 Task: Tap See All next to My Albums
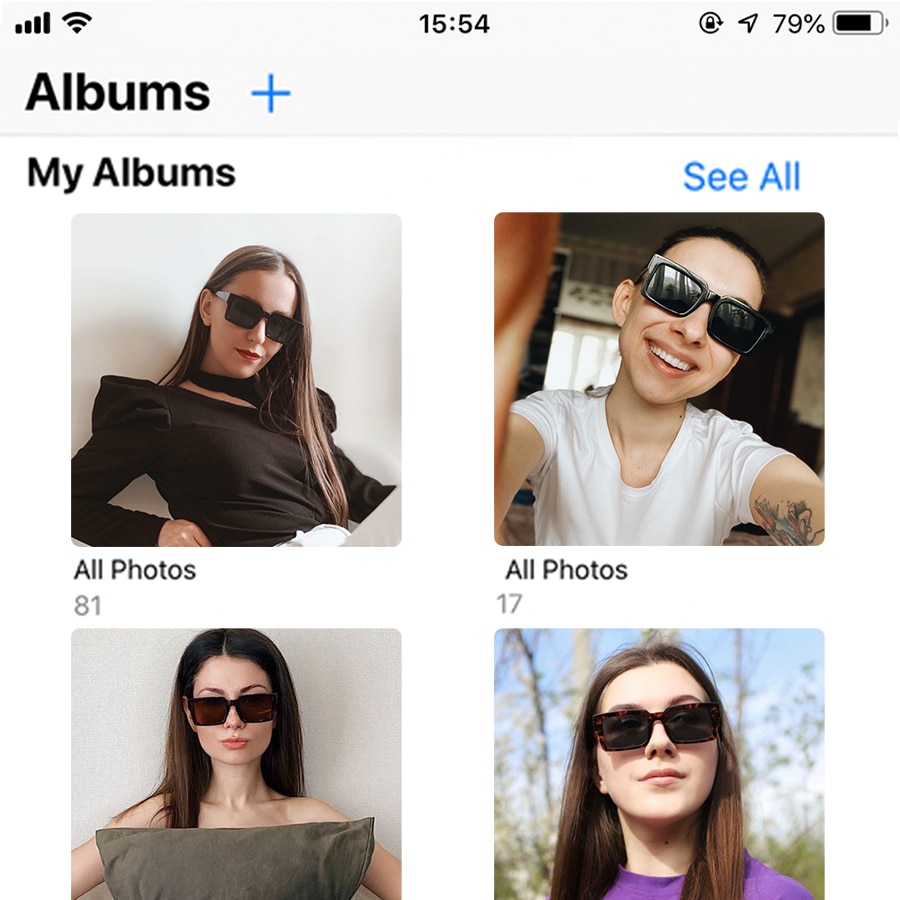741,177
